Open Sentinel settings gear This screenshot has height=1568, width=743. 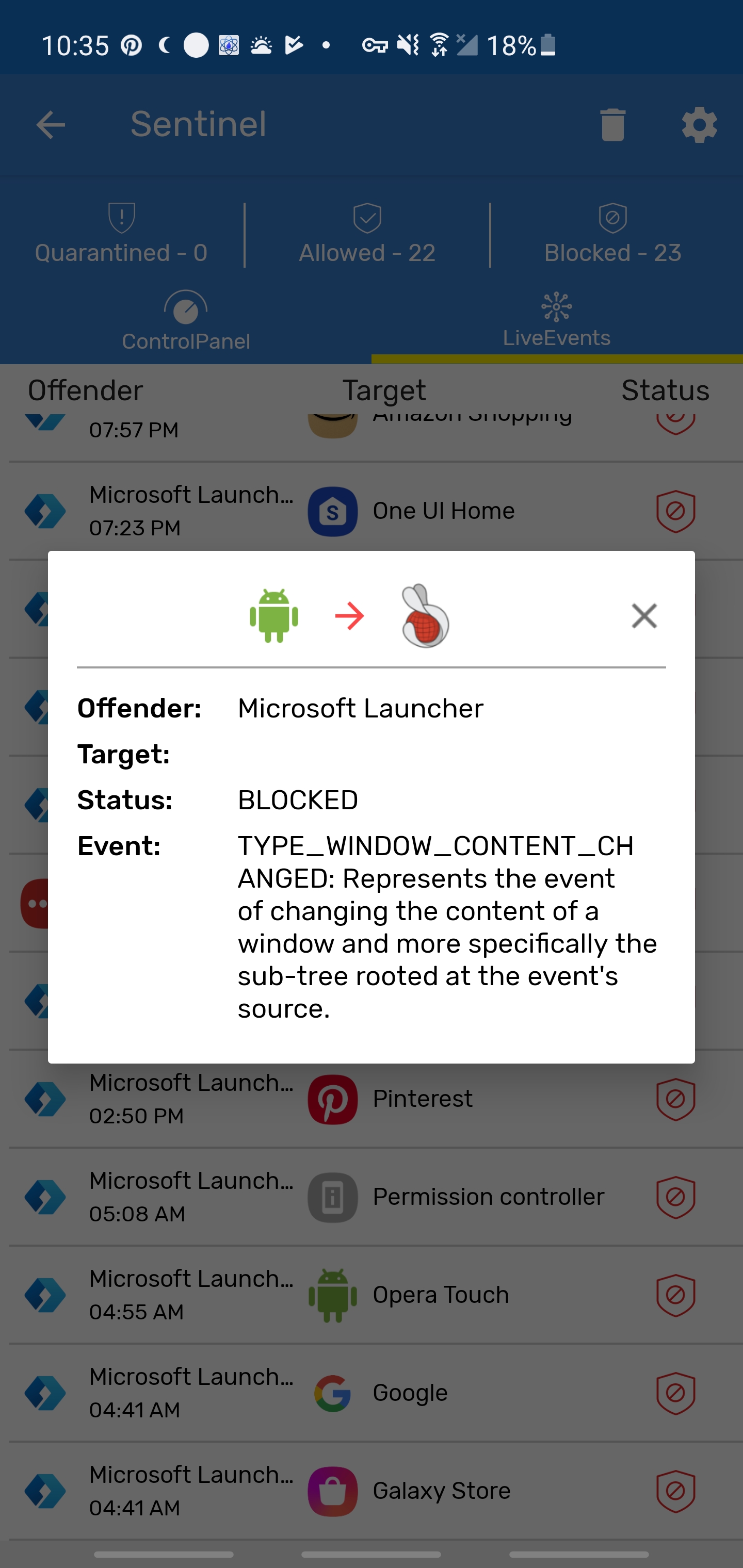click(699, 125)
